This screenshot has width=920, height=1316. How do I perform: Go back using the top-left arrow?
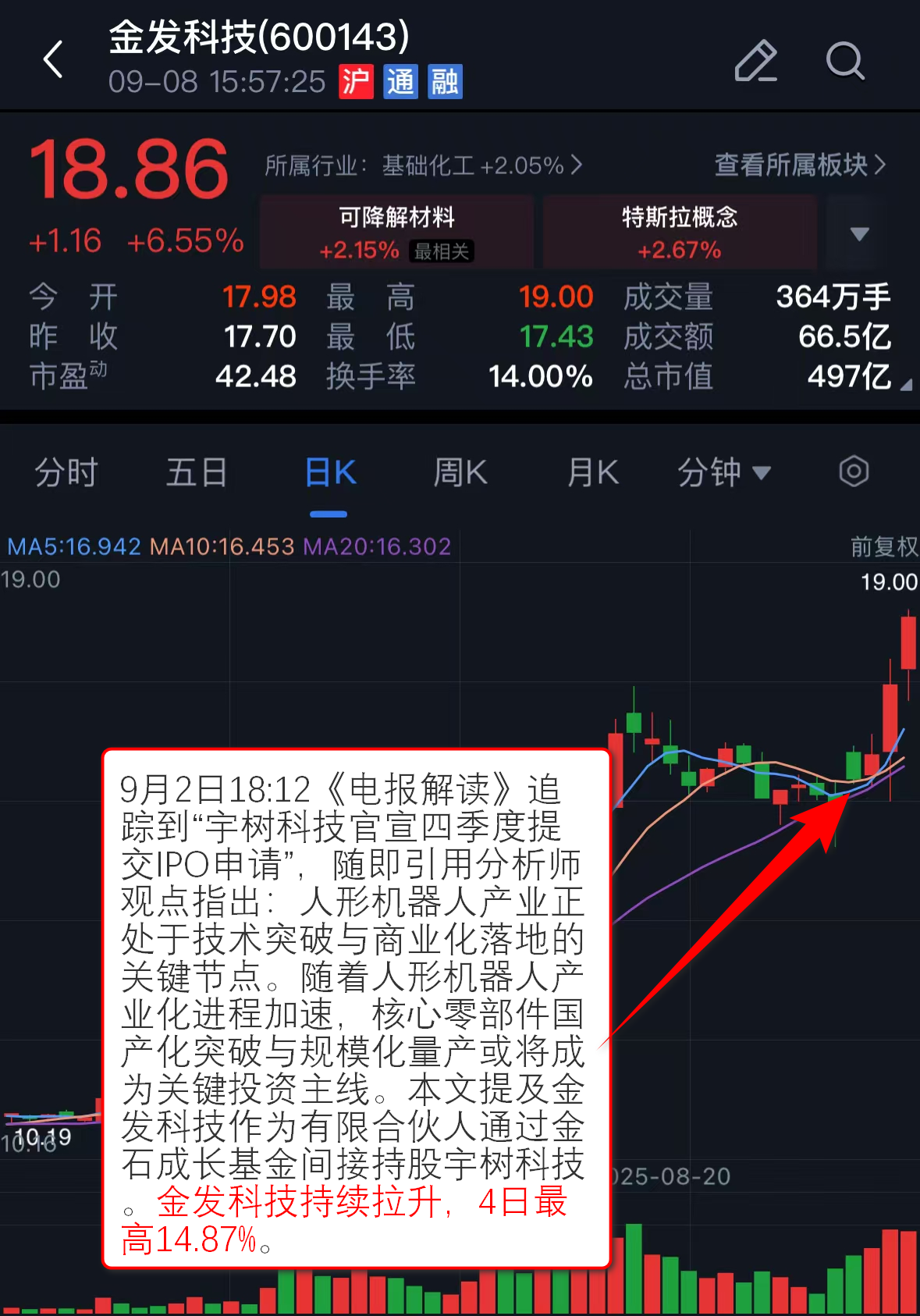[x=53, y=59]
